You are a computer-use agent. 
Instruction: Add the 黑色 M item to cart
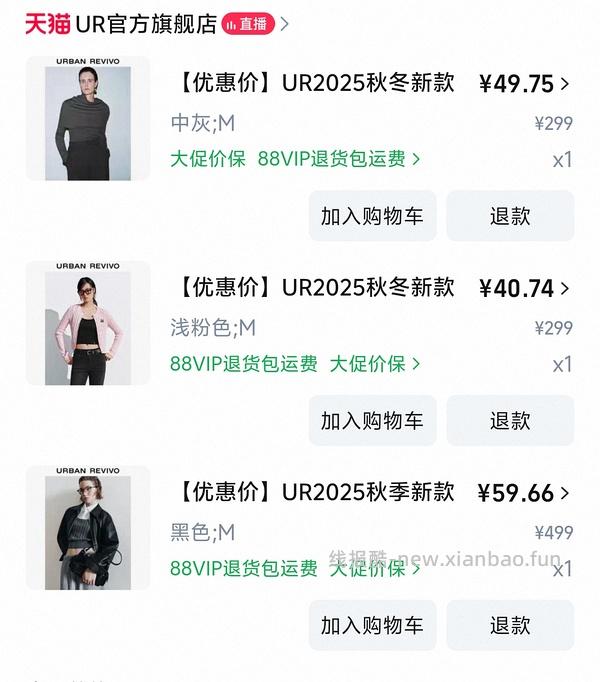pyautogui.click(x=372, y=625)
